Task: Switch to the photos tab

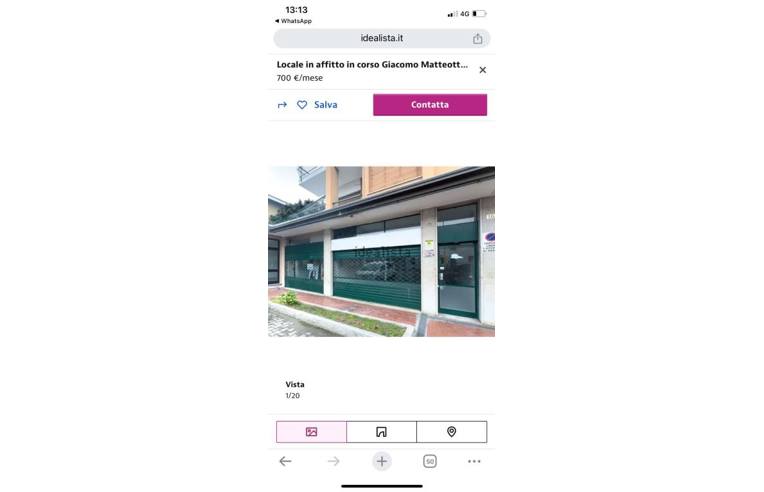Action: (x=311, y=432)
